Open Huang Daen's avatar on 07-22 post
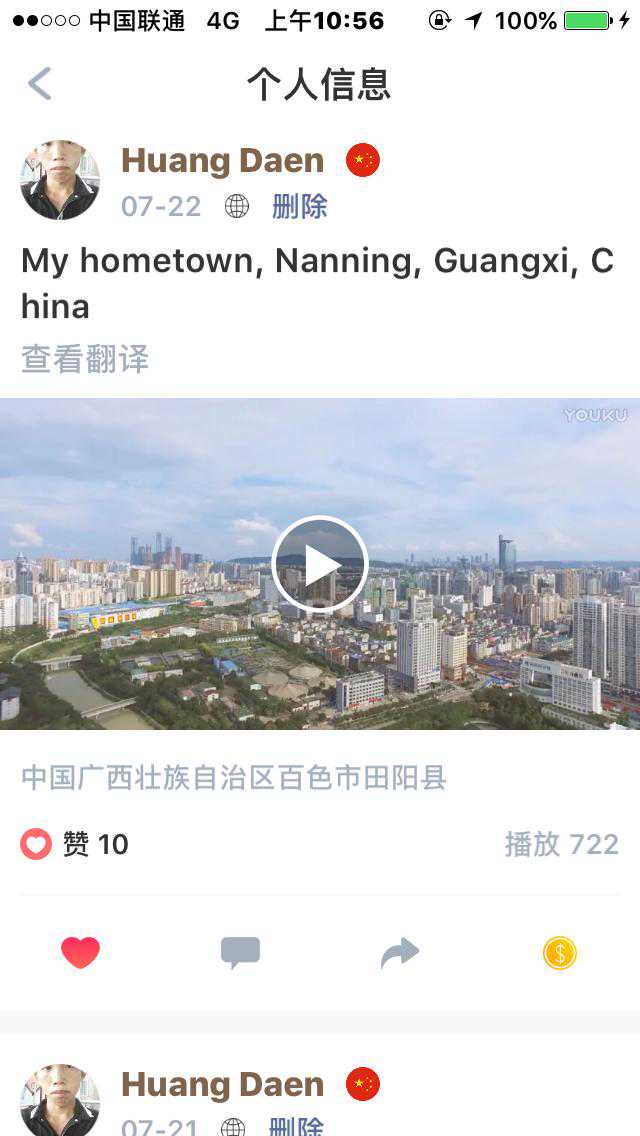Viewport: 640px width, 1136px height. click(60, 180)
